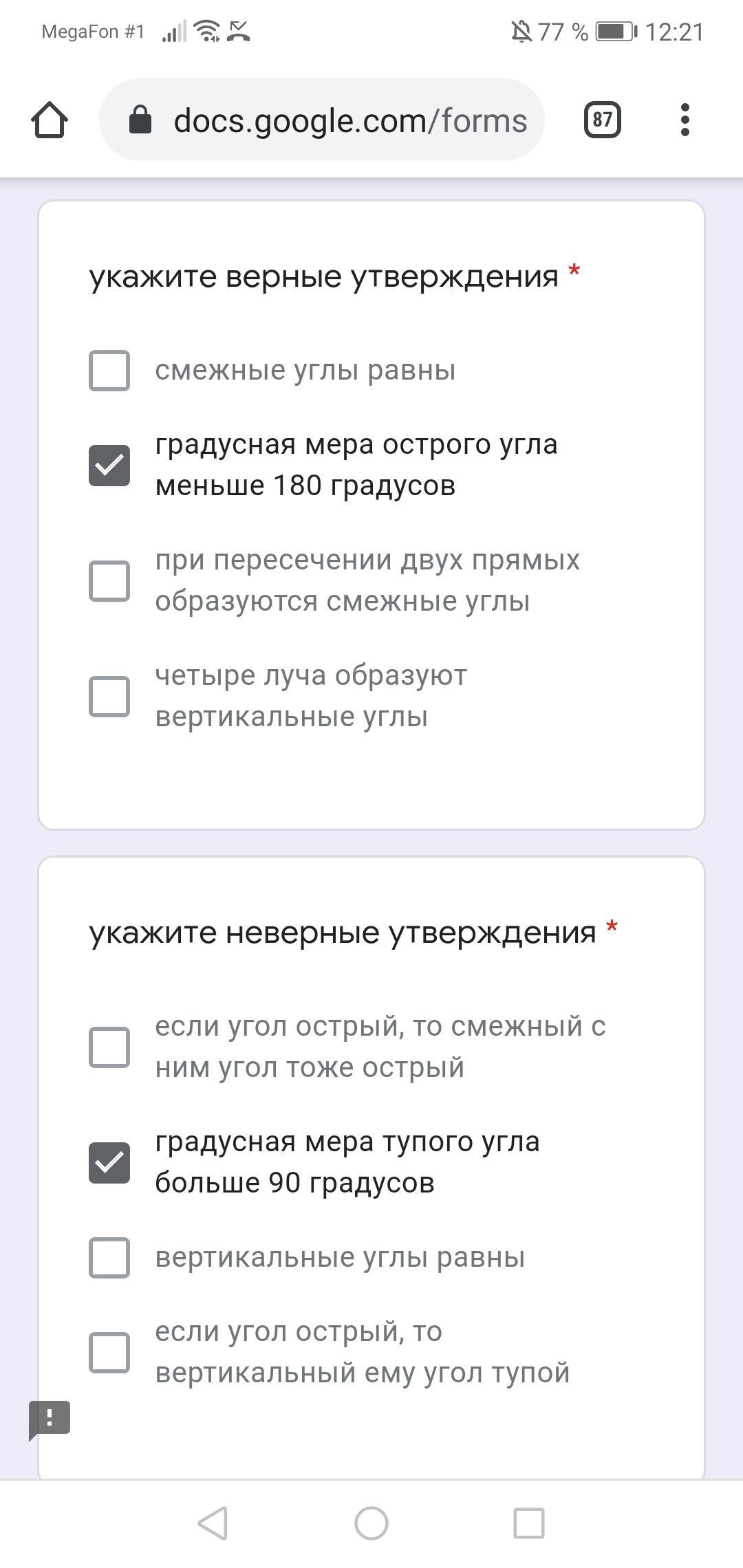Open recent apps from navigation bar
Screen dimensions: 743x1568
point(528,1523)
